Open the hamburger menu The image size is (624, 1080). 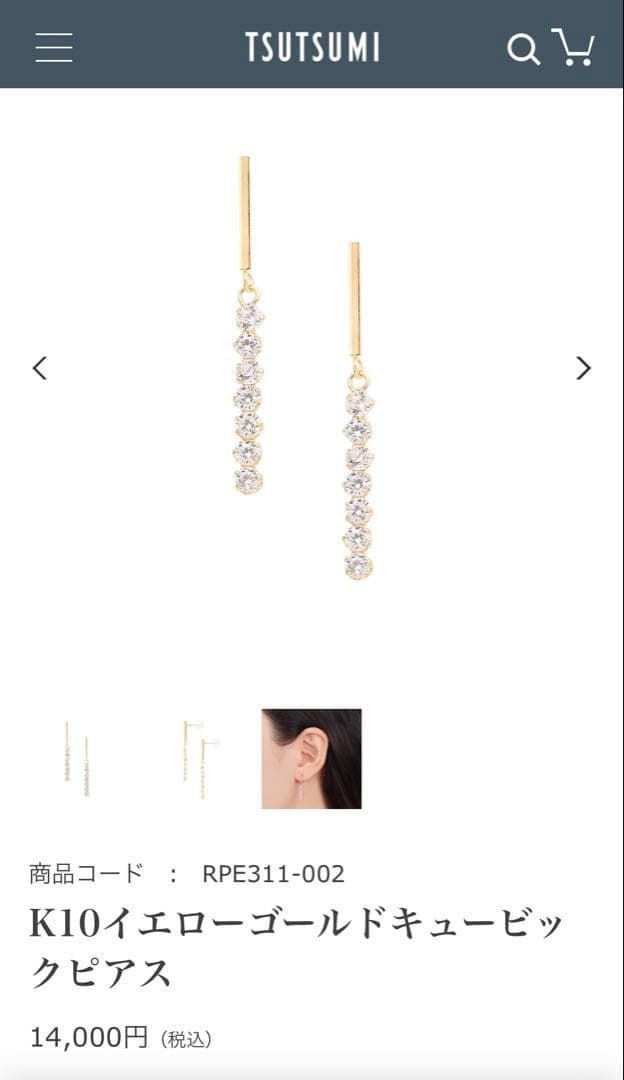pos(54,47)
